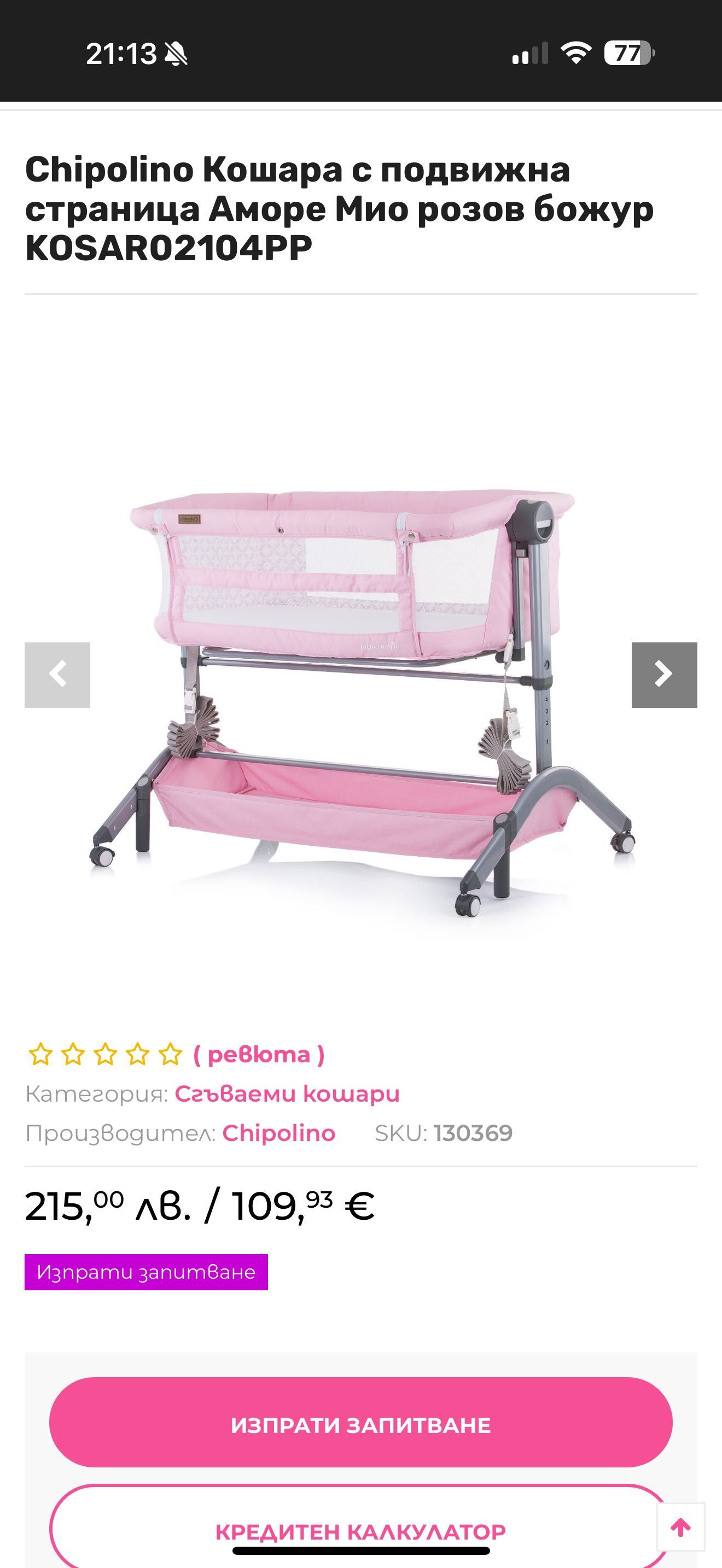Show the previous product image
Viewport: 722px width, 1568px height.
(x=57, y=675)
